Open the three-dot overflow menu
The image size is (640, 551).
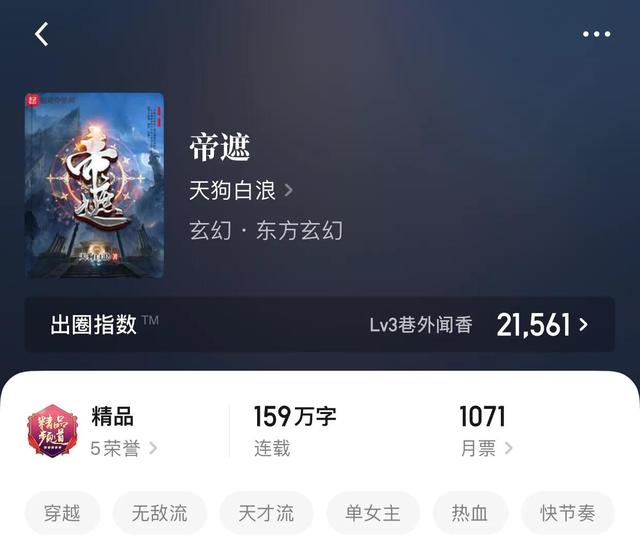pos(596,34)
